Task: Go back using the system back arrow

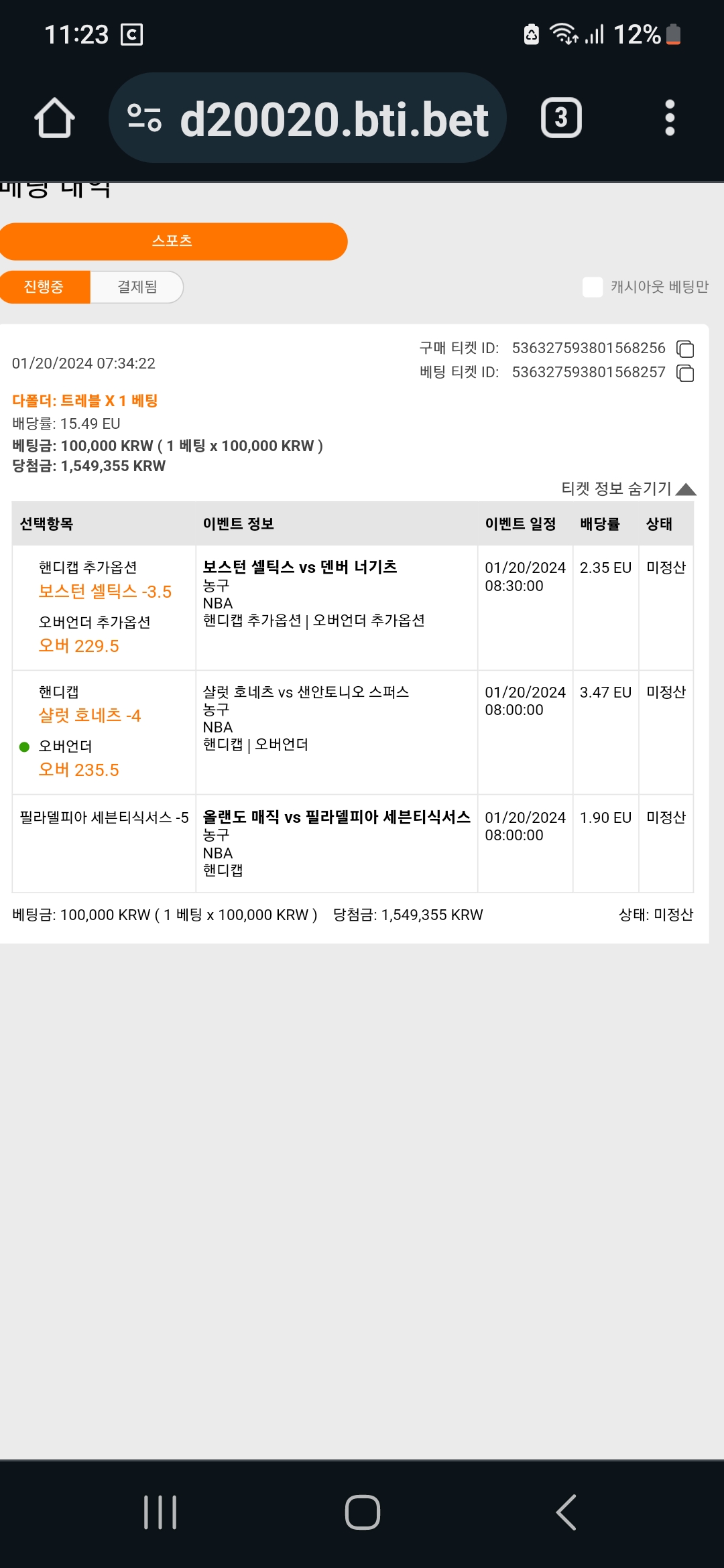Action: 566,1512
